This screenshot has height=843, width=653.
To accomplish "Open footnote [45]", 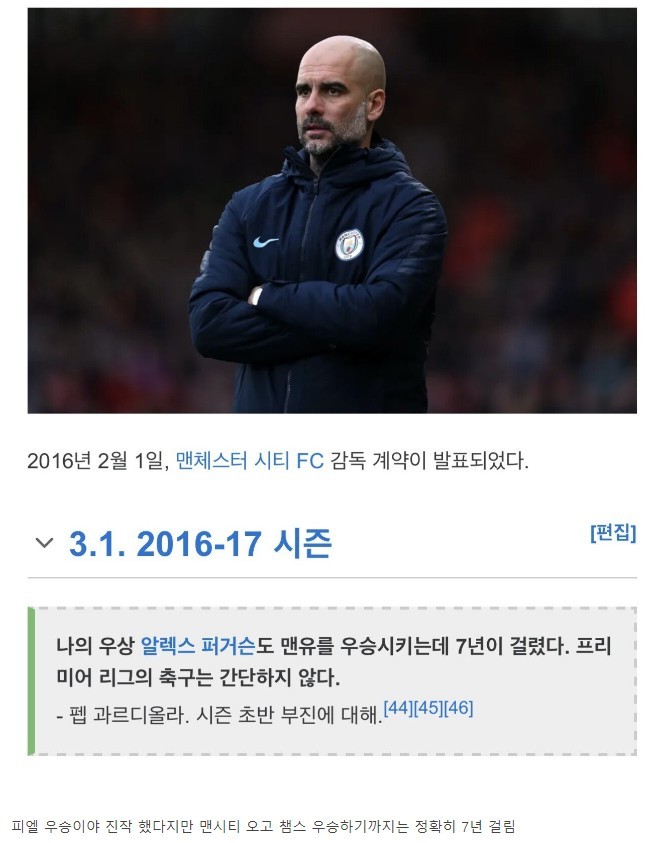I will (x=428, y=709).
